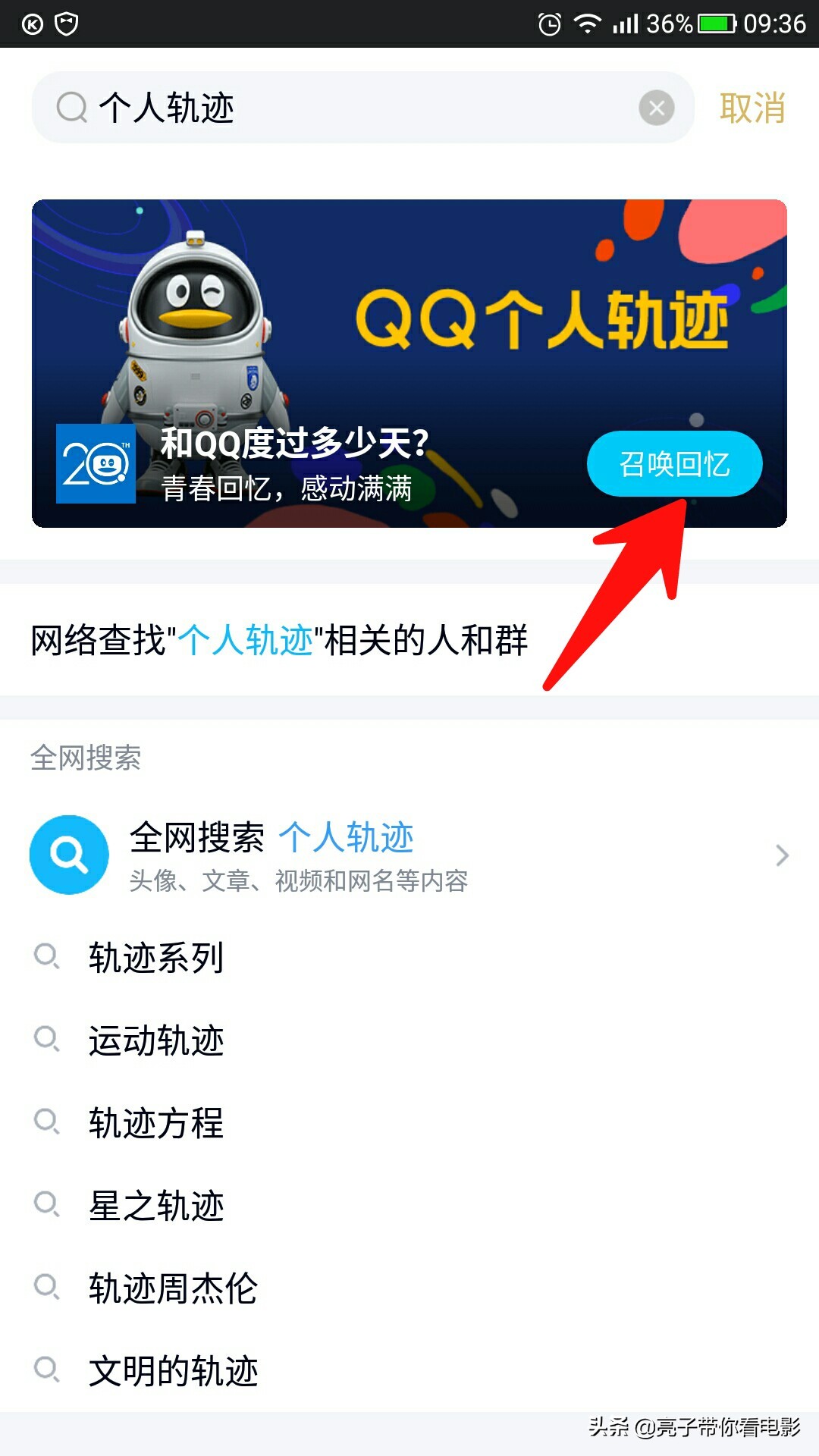Screen dimensions: 819x1456
Task: Select the blue 全网搜索 search icon
Action: 68,855
